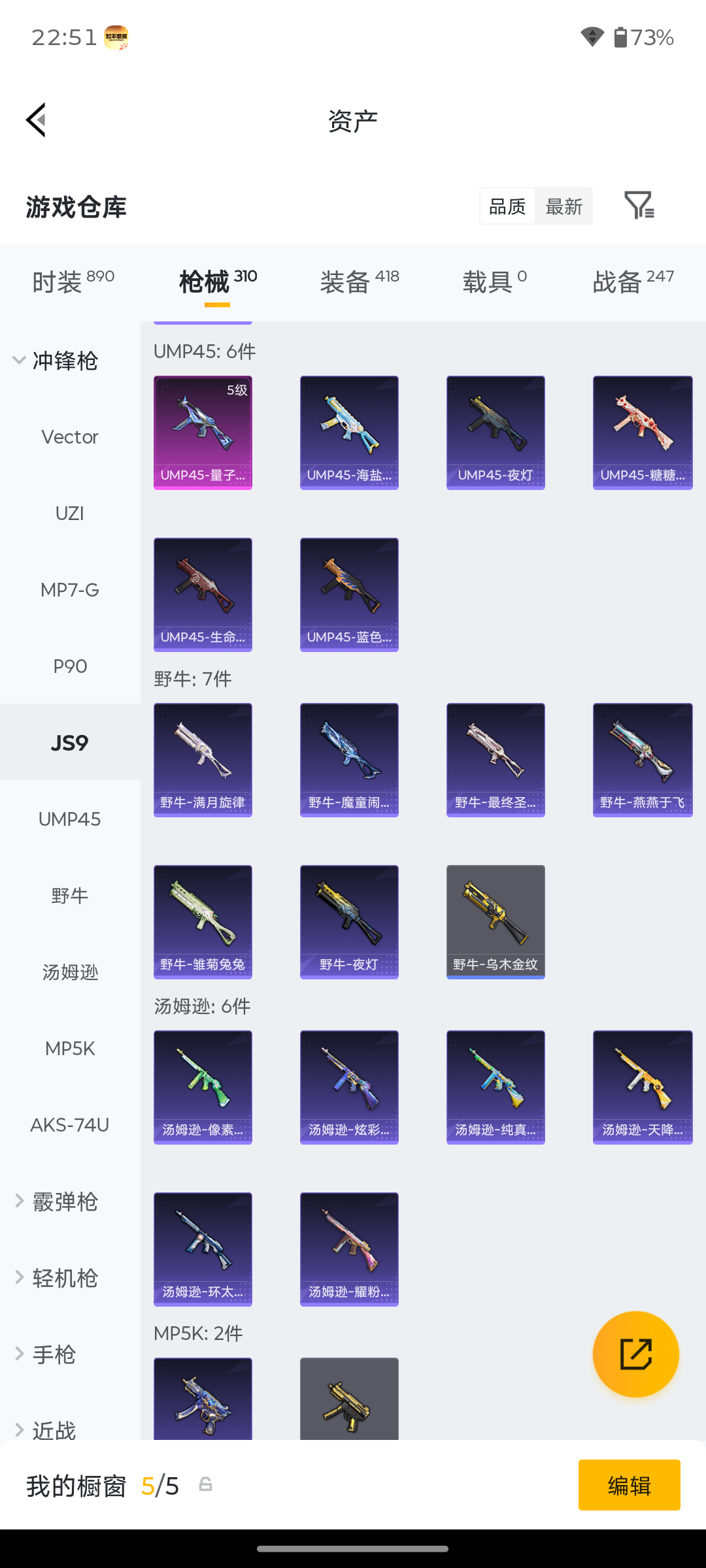Switch to the 载具 tab
Image resolution: width=706 pixels, height=1568 pixels.
point(495,282)
